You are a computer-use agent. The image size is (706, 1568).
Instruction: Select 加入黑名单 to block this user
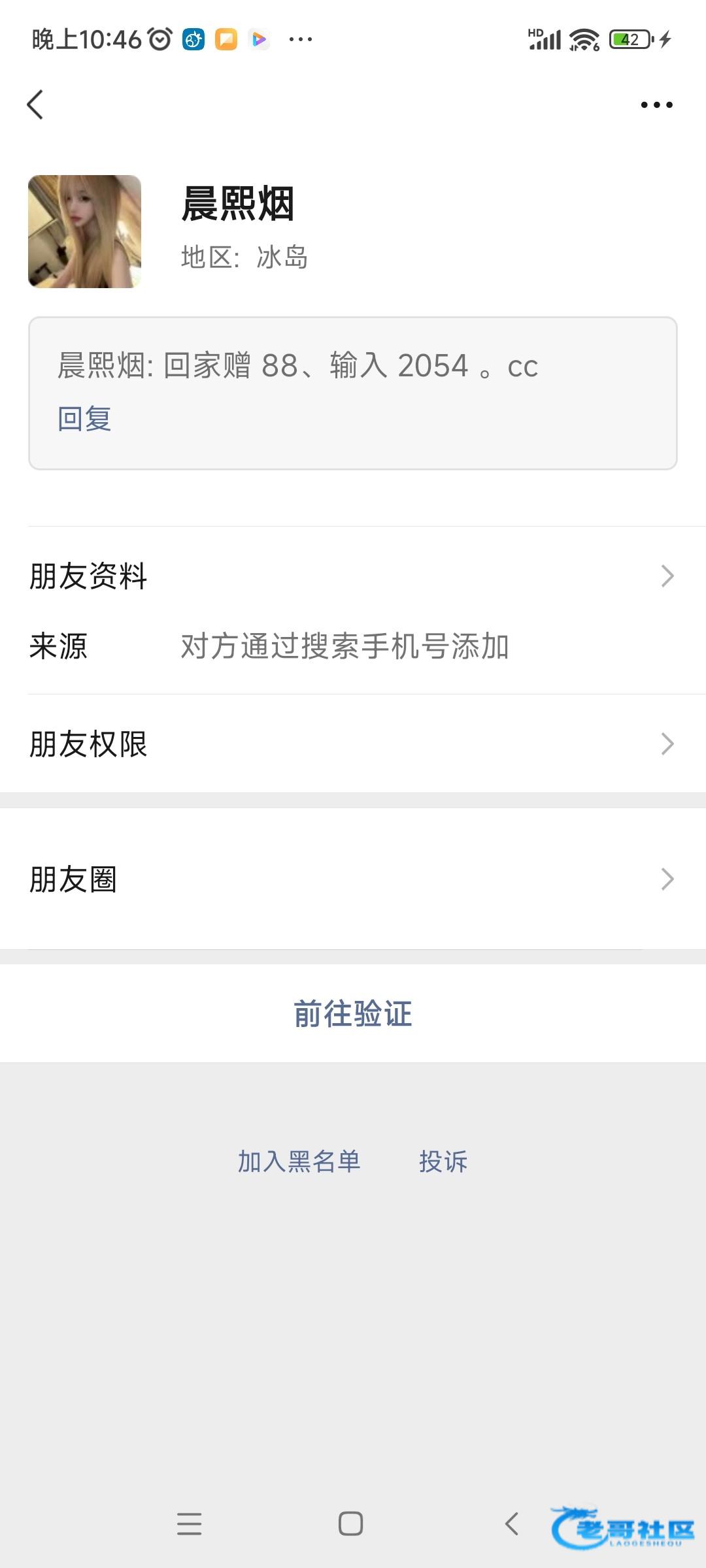(x=299, y=1161)
